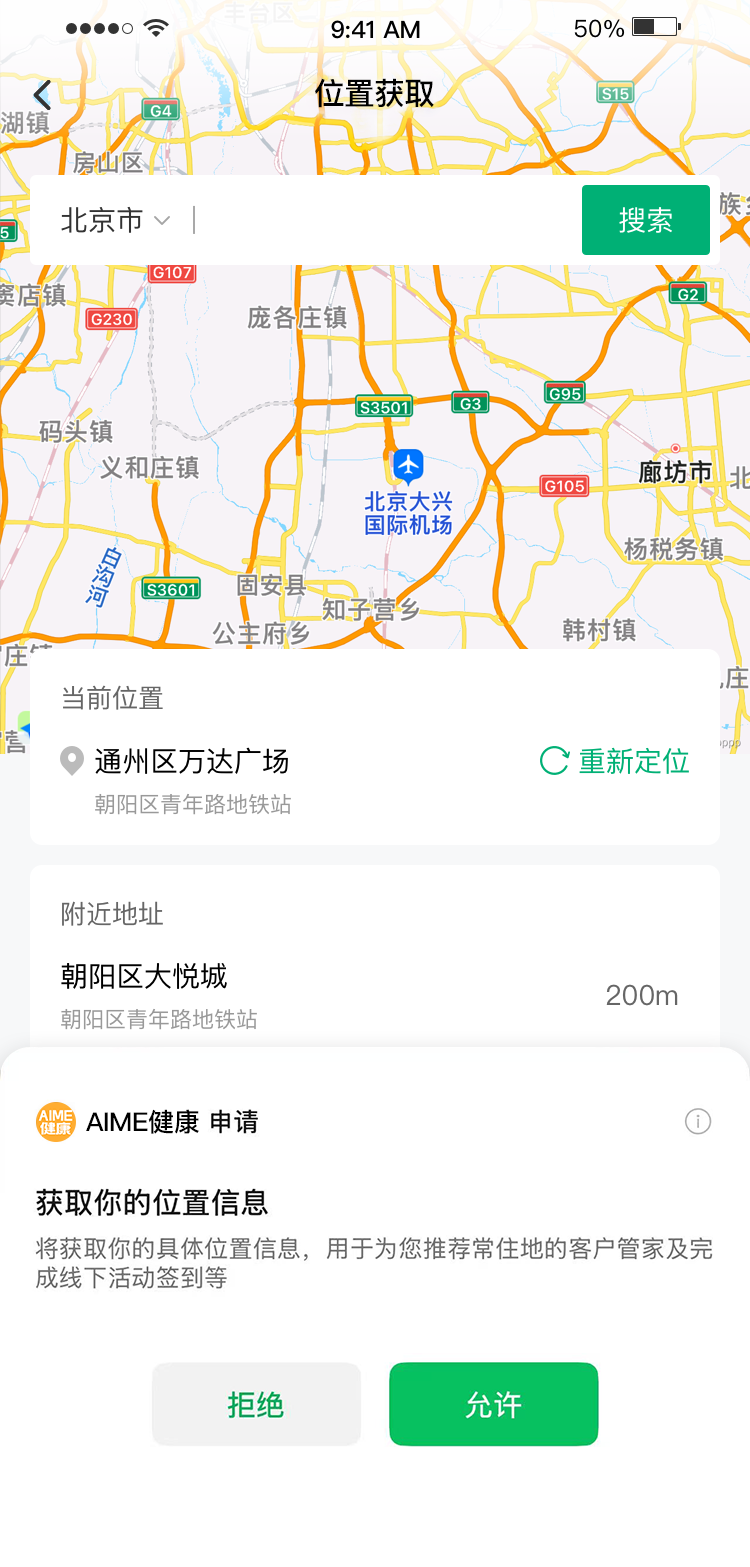The width and height of the screenshot is (750, 1567).
Task: Open the 北京市 city dropdown
Action: point(115,220)
